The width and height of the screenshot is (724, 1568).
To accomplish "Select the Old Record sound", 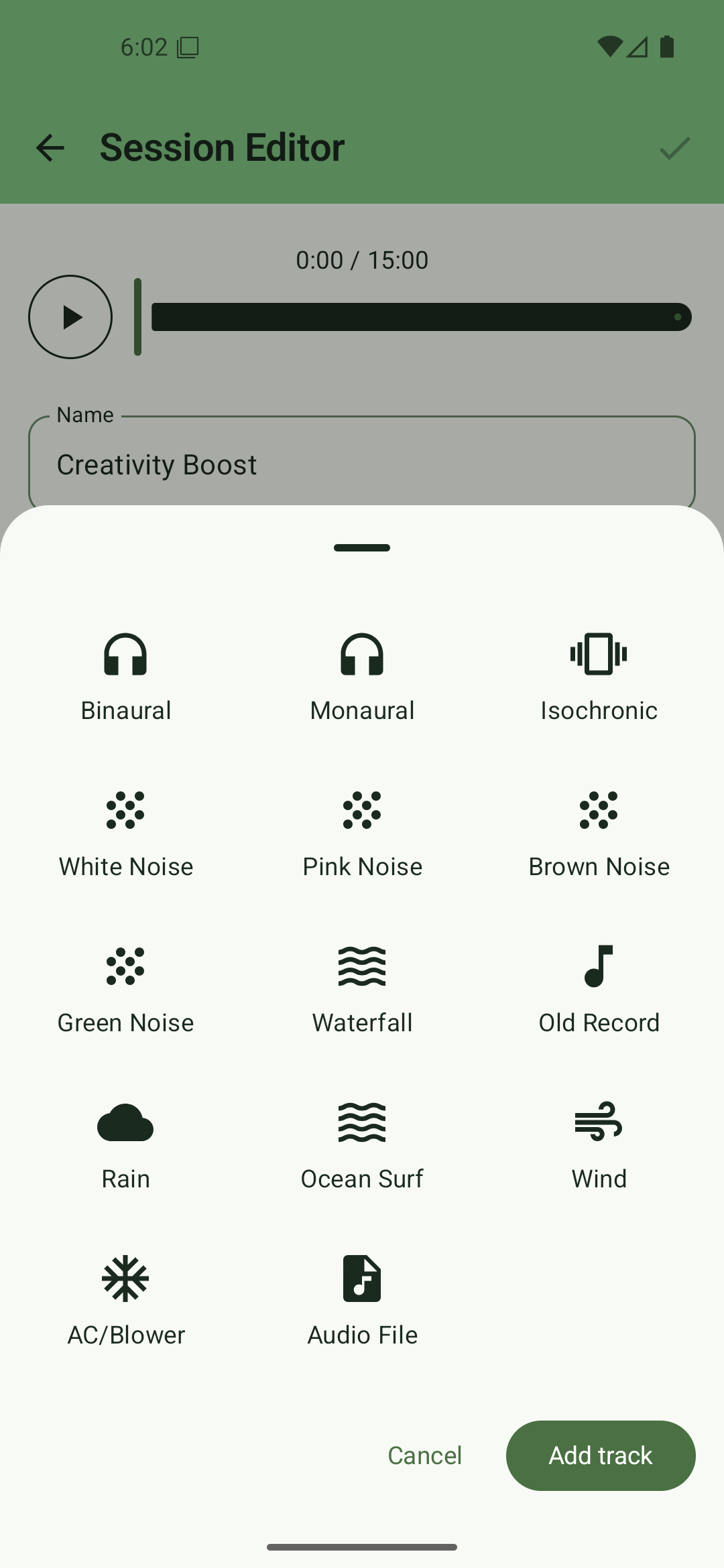I will (599, 987).
